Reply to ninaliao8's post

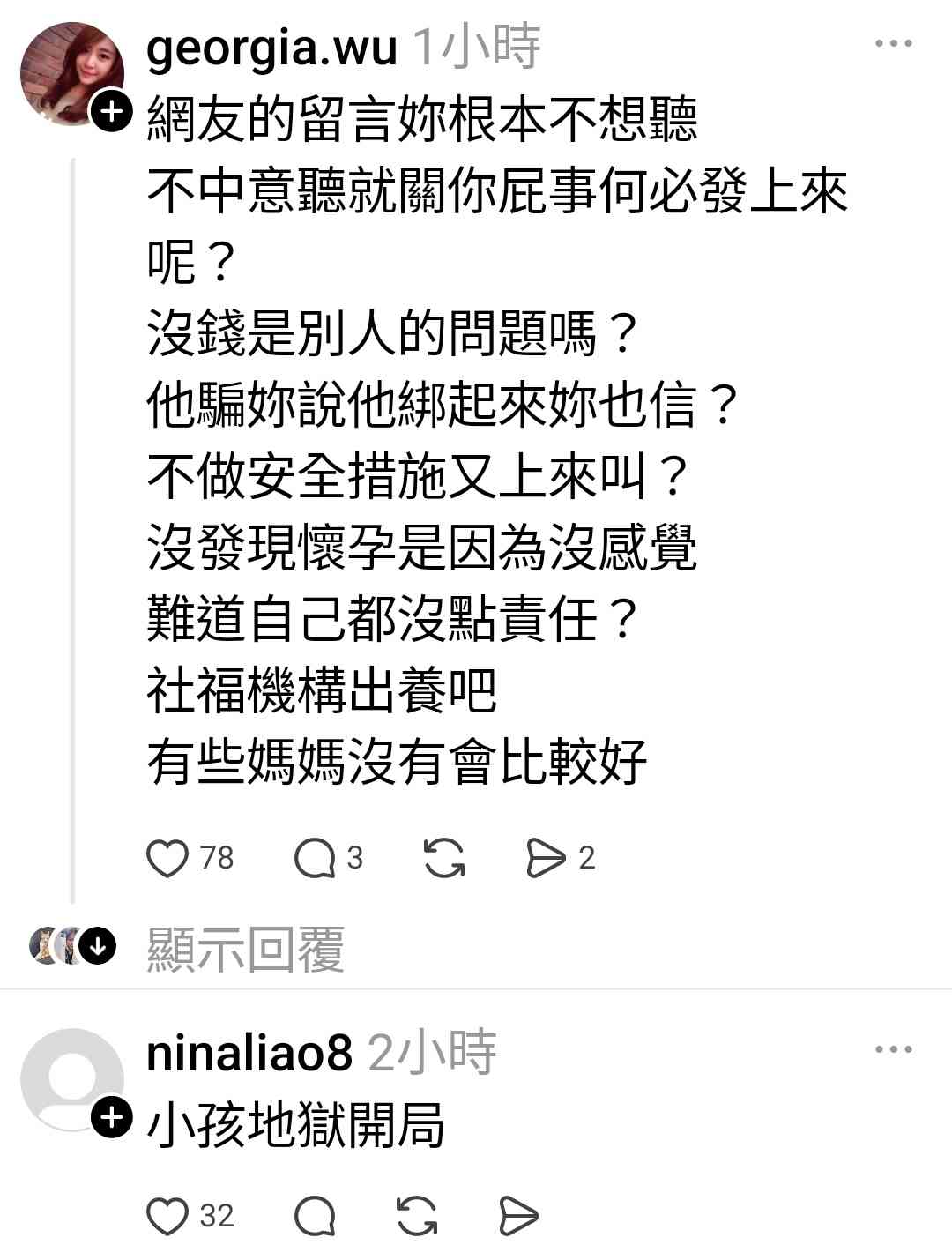pyautogui.click(x=314, y=1217)
